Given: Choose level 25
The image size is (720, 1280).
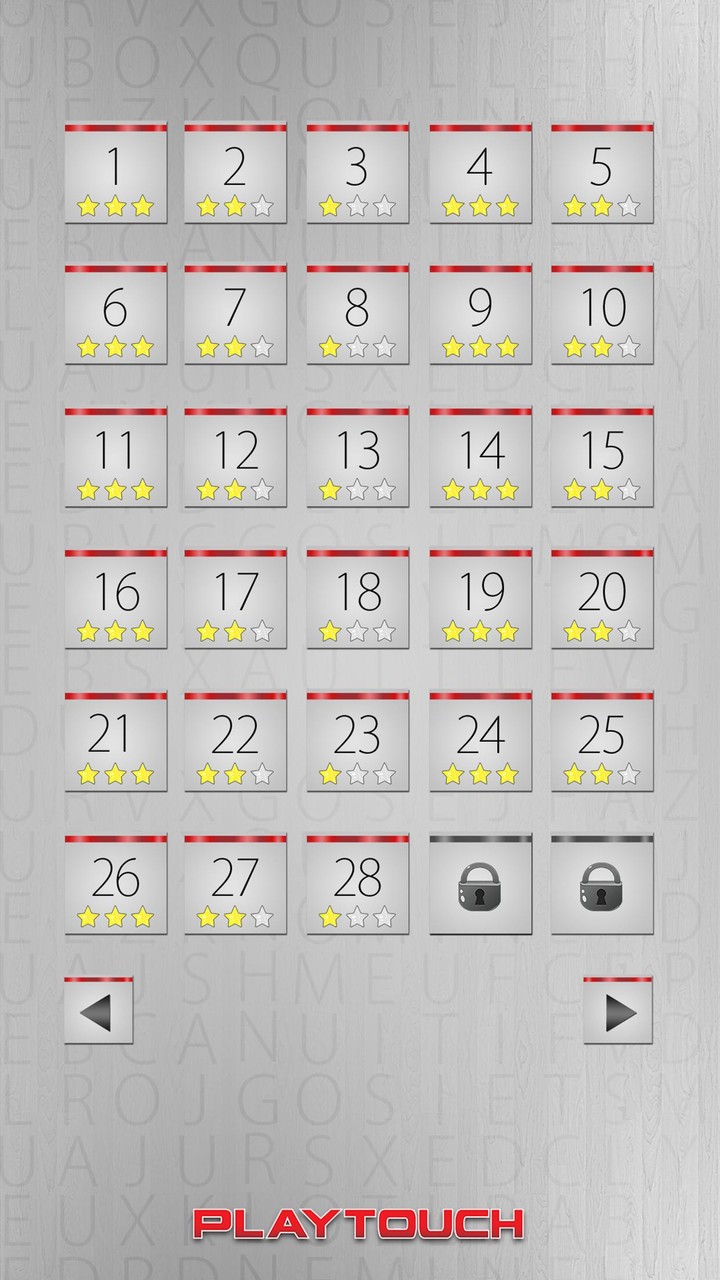Looking at the screenshot, I should click(601, 742).
